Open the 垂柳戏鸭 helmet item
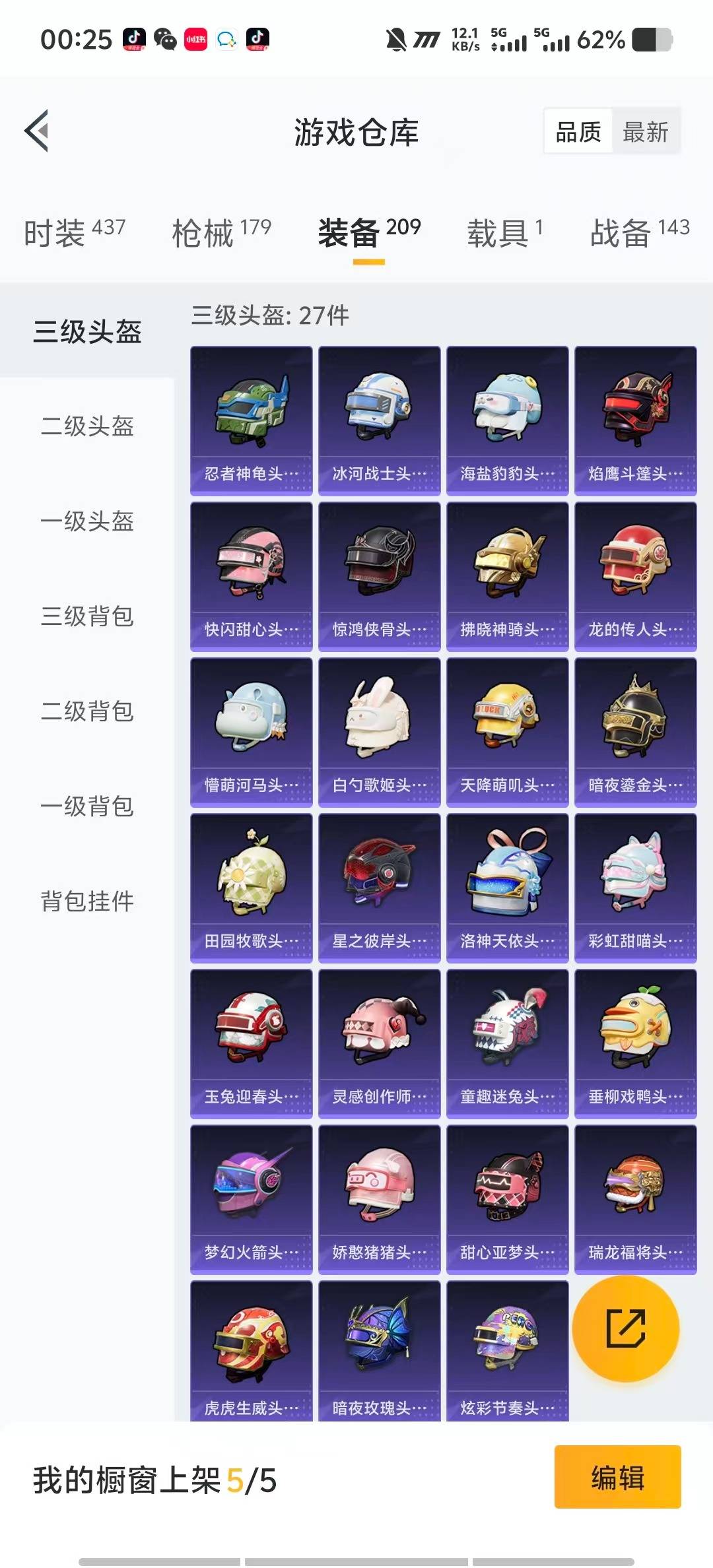 (635, 1043)
